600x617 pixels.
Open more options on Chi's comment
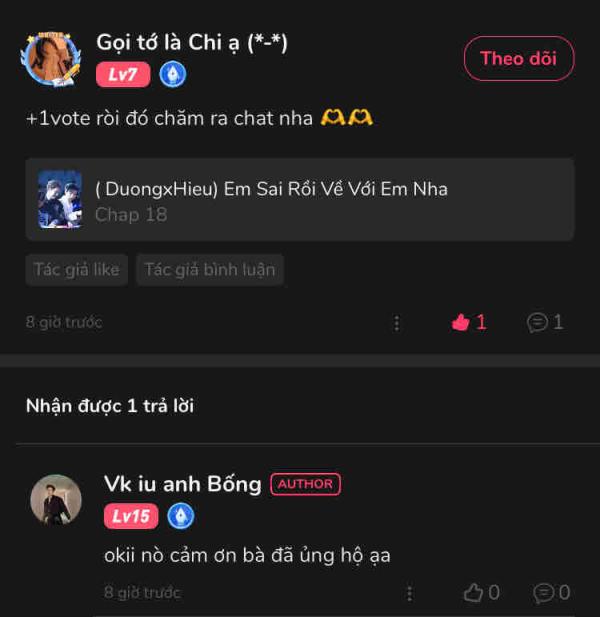[x=397, y=323]
